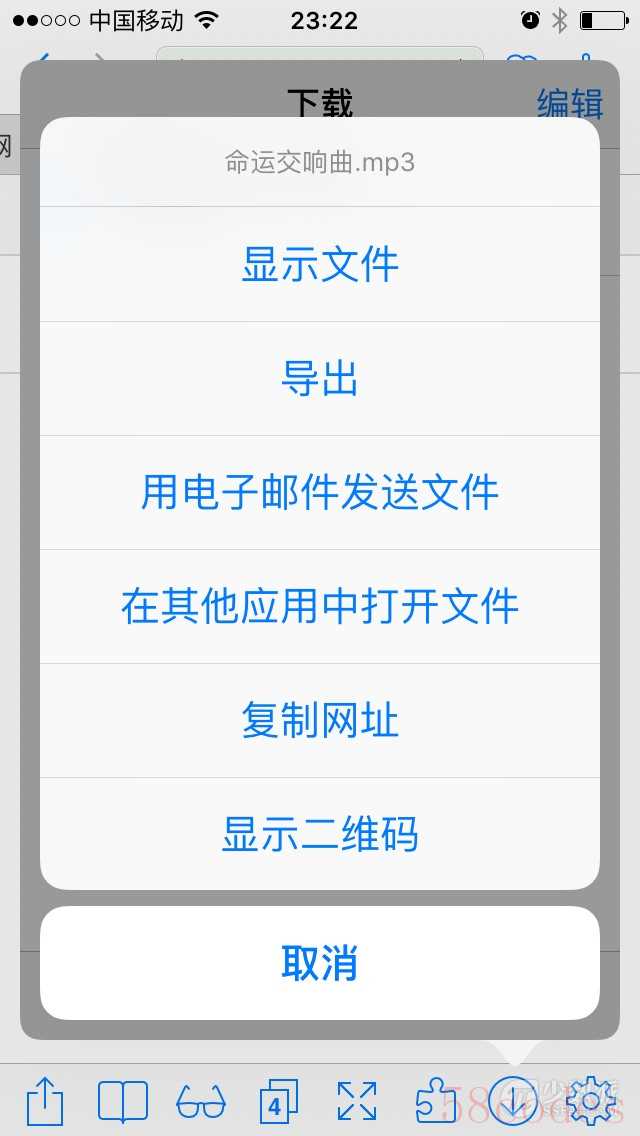Open the bookmarks book icon

click(x=122, y=1101)
